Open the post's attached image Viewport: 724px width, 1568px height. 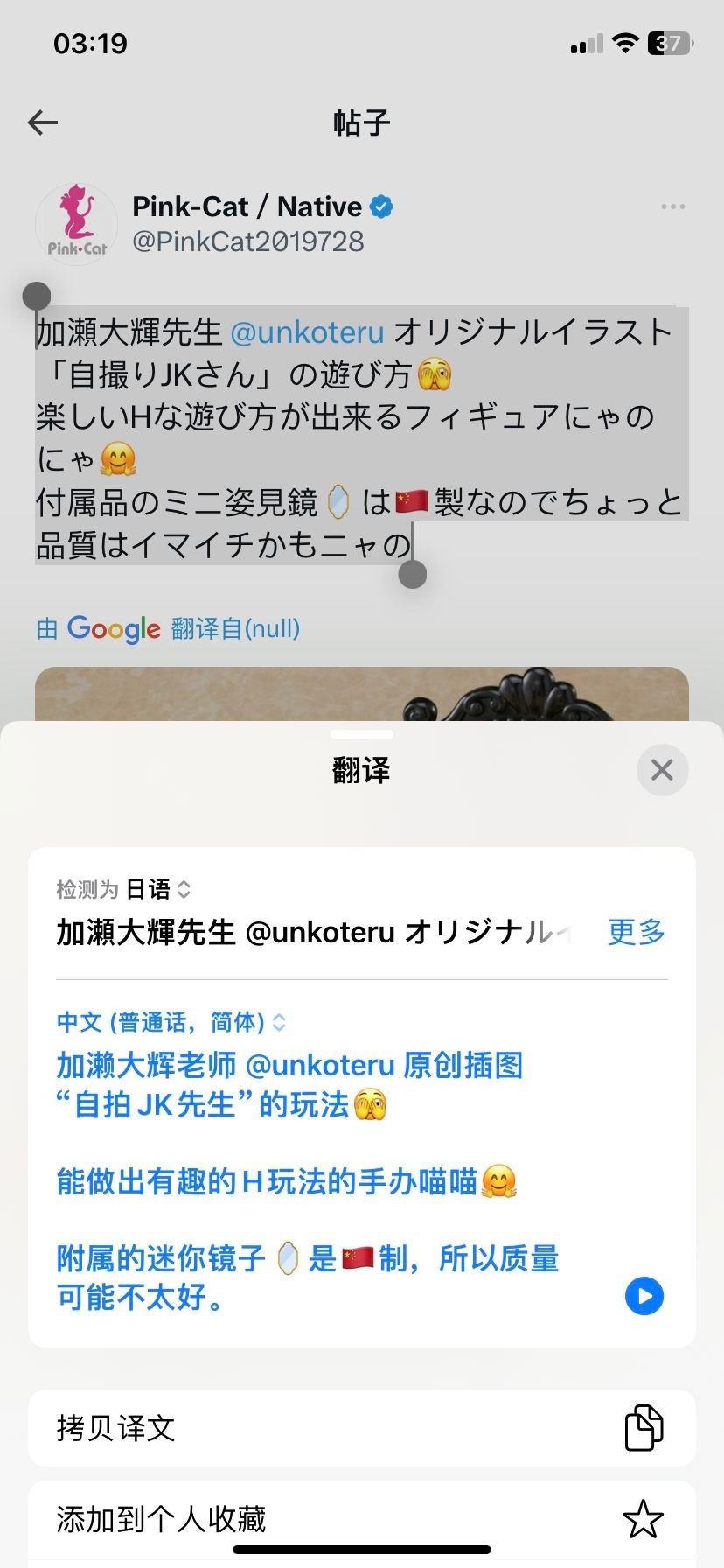click(362, 694)
